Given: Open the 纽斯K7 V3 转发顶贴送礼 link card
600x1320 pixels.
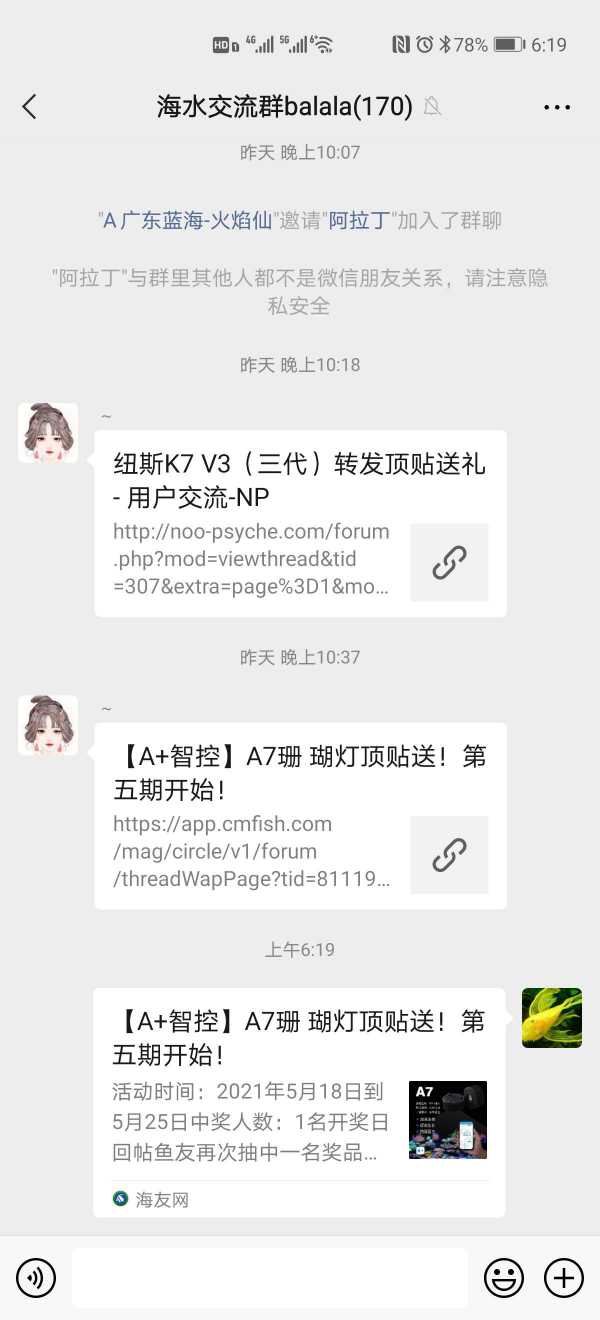Looking at the screenshot, I should [300, 523].
